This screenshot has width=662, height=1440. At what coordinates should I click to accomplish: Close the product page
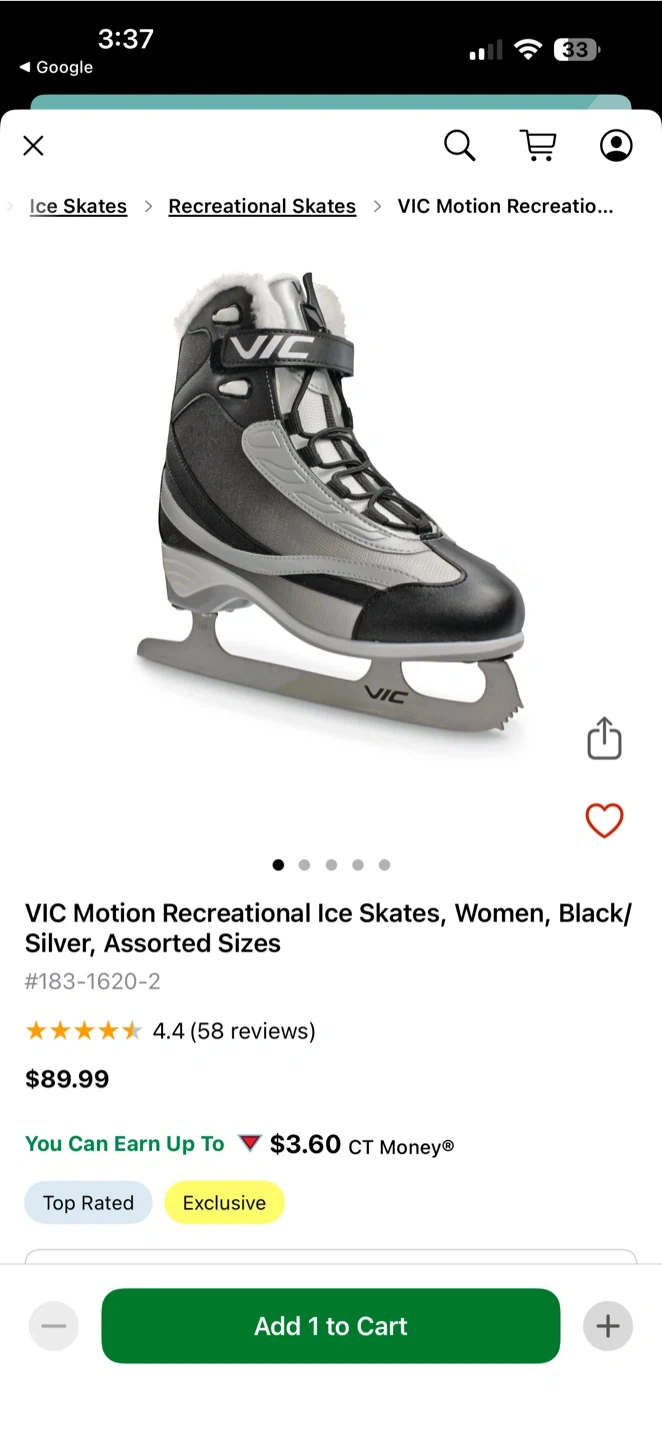click(x=33, y=146)
